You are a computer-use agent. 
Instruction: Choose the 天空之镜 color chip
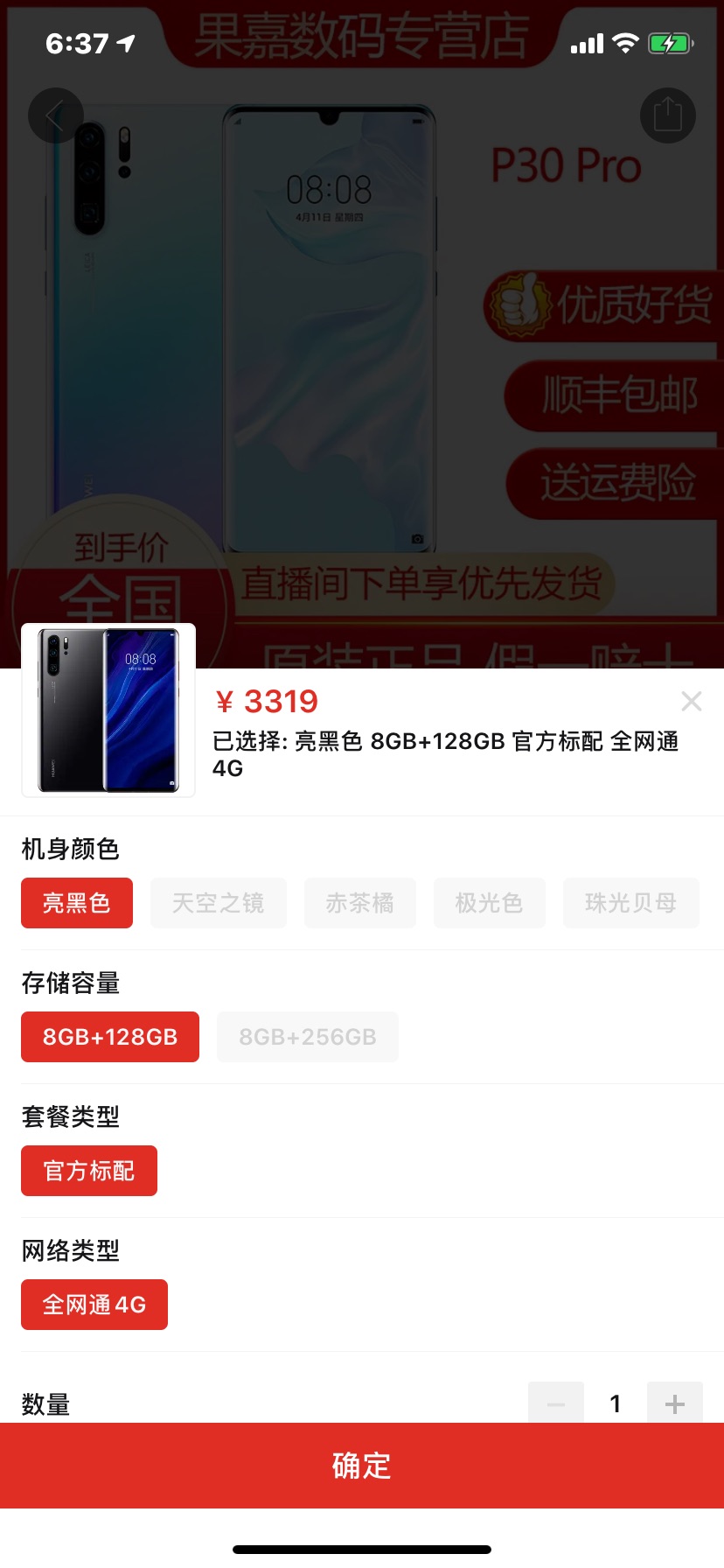219,903
